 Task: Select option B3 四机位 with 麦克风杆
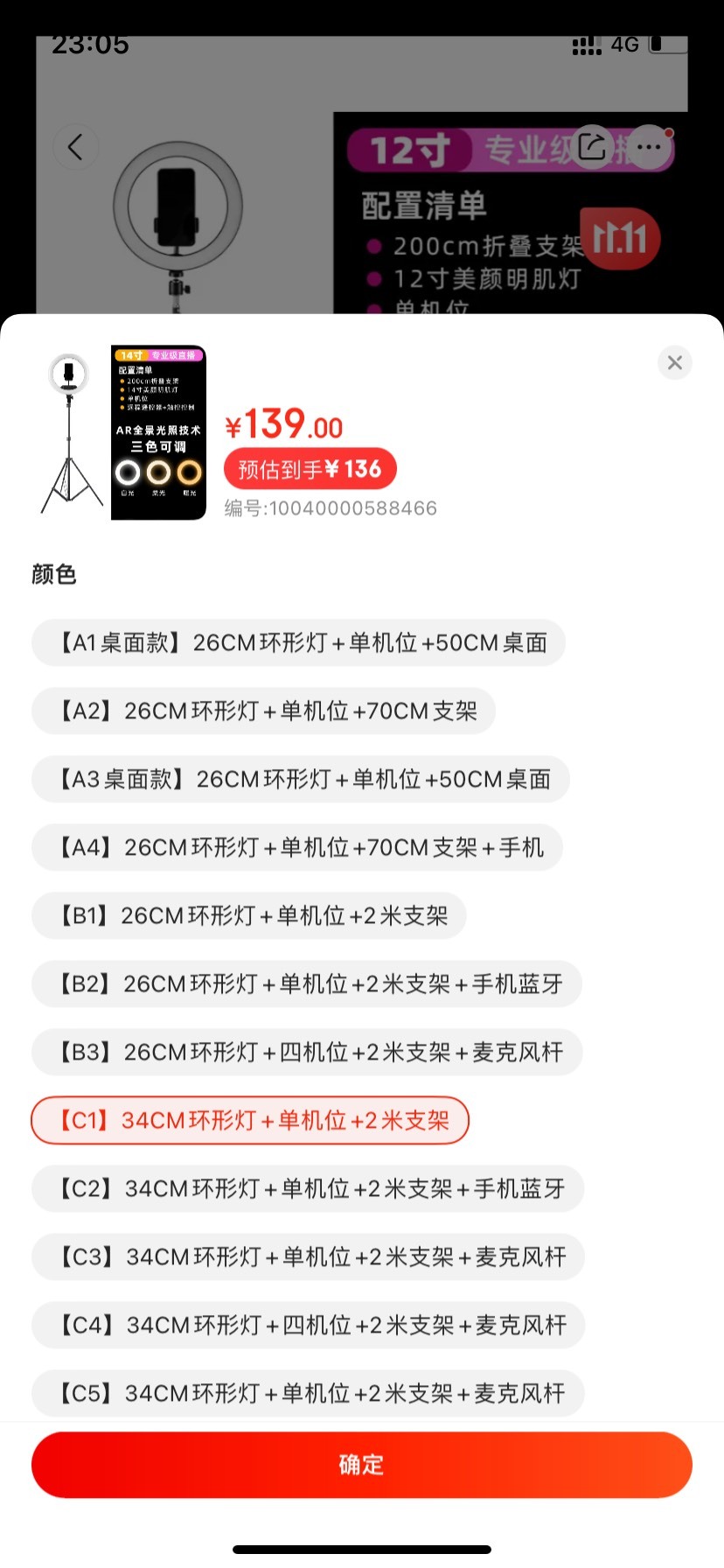[x=307, y=1052]
